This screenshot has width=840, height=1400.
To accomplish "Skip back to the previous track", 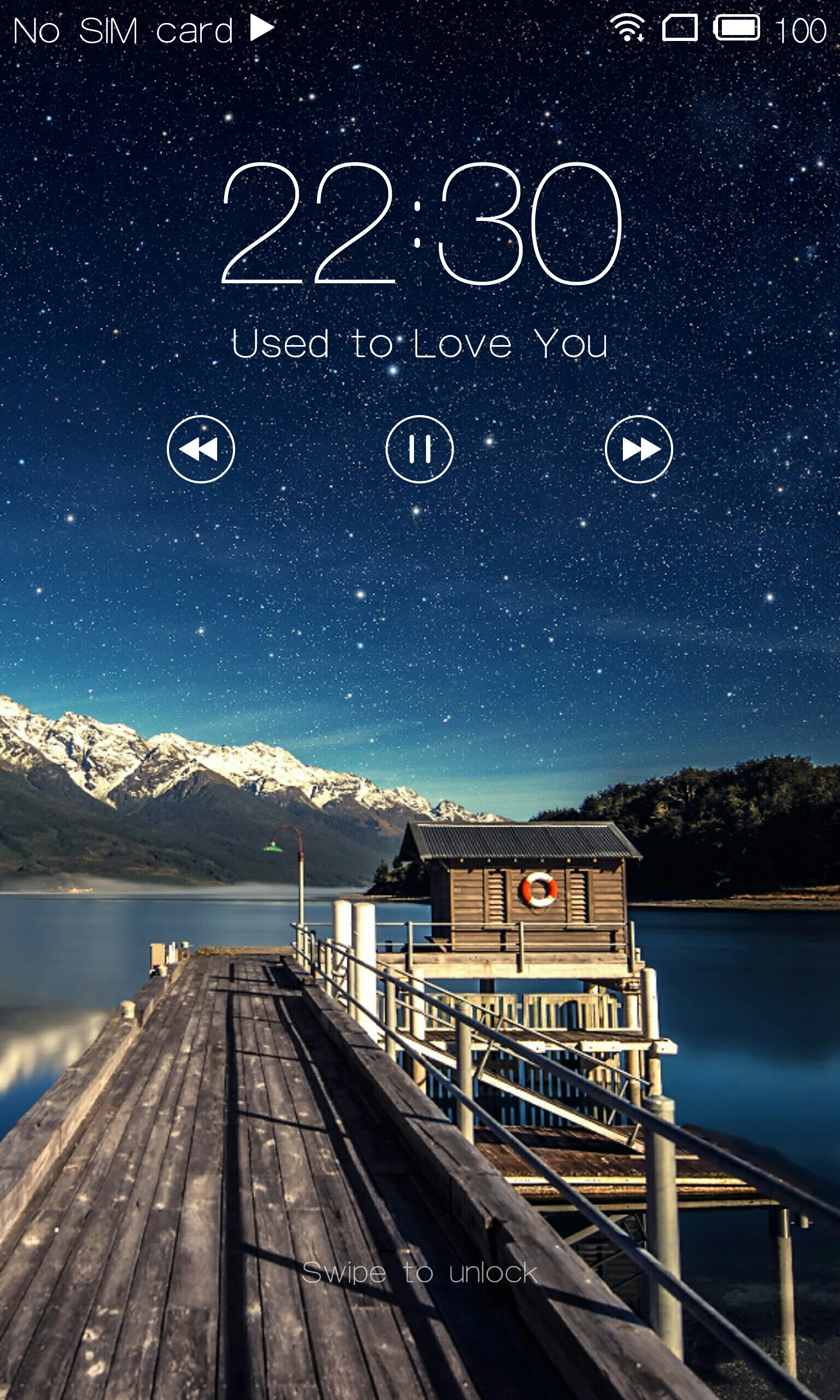I will click(x=201, y=450).
